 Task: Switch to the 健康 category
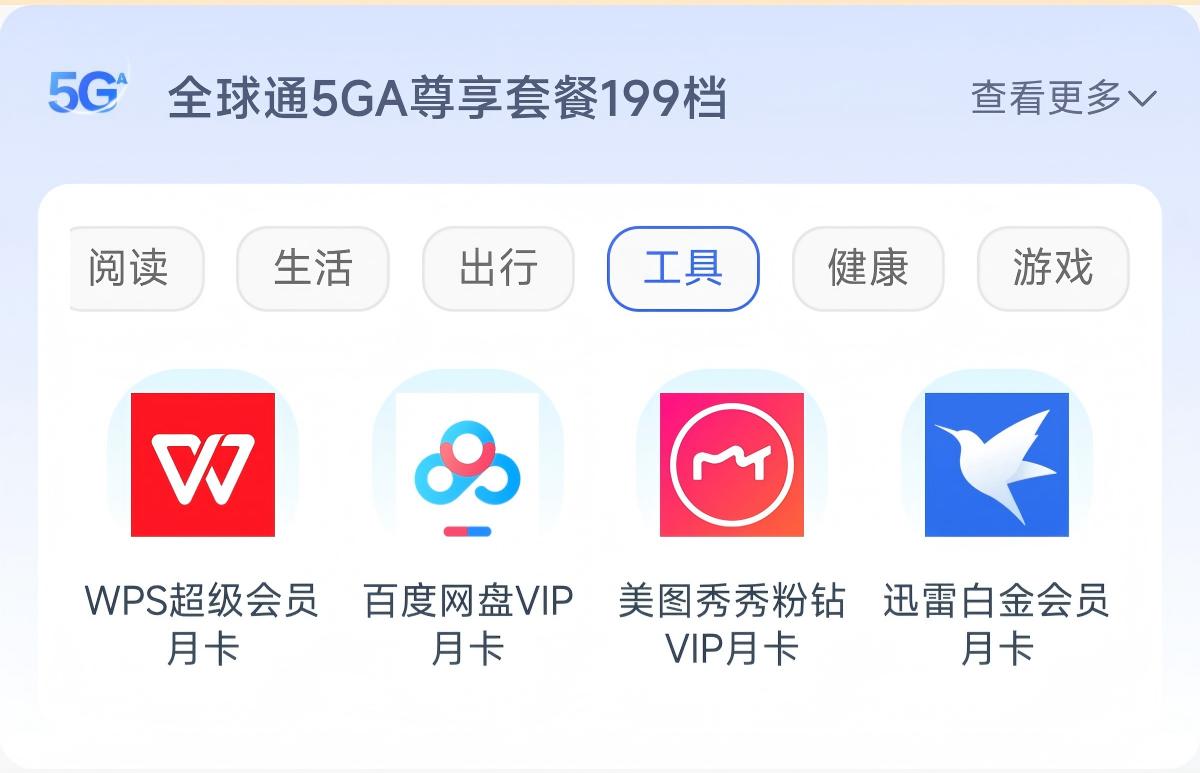pos(868,269)
